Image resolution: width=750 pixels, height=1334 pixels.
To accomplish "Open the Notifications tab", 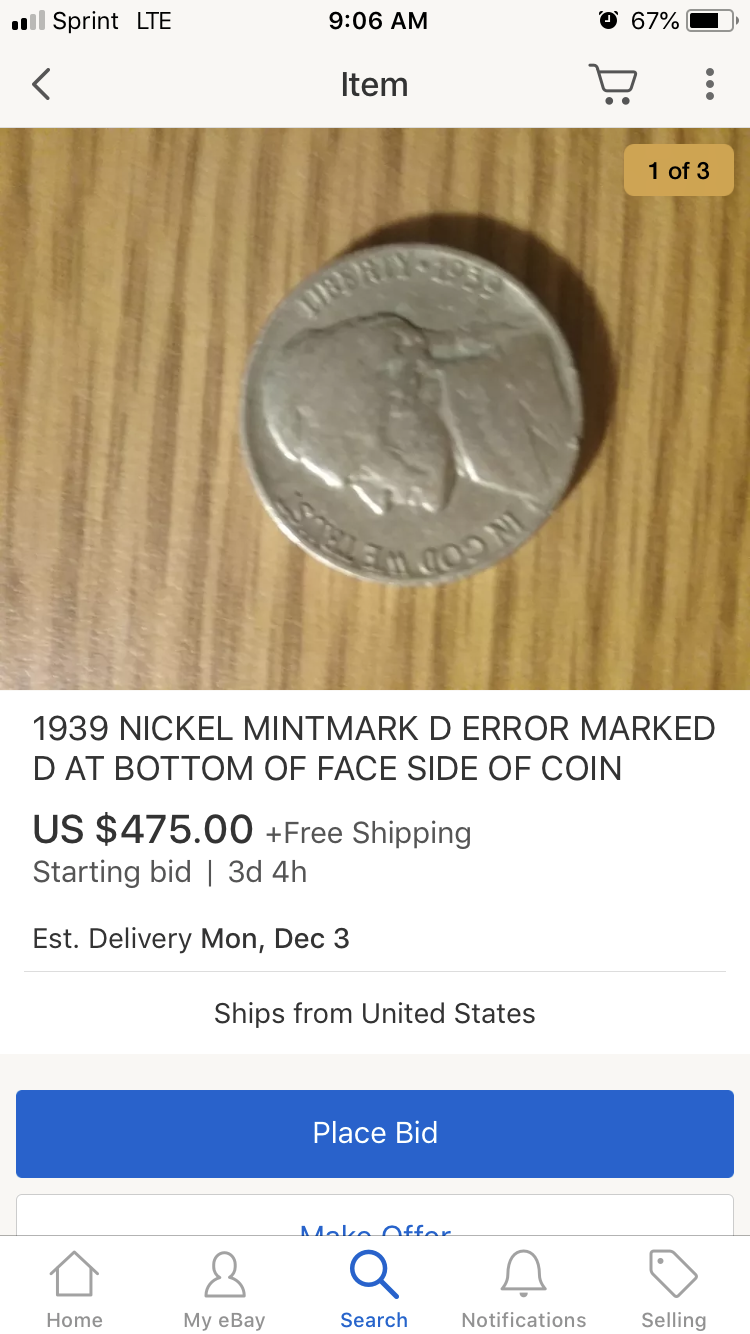I will (524, 1290).
